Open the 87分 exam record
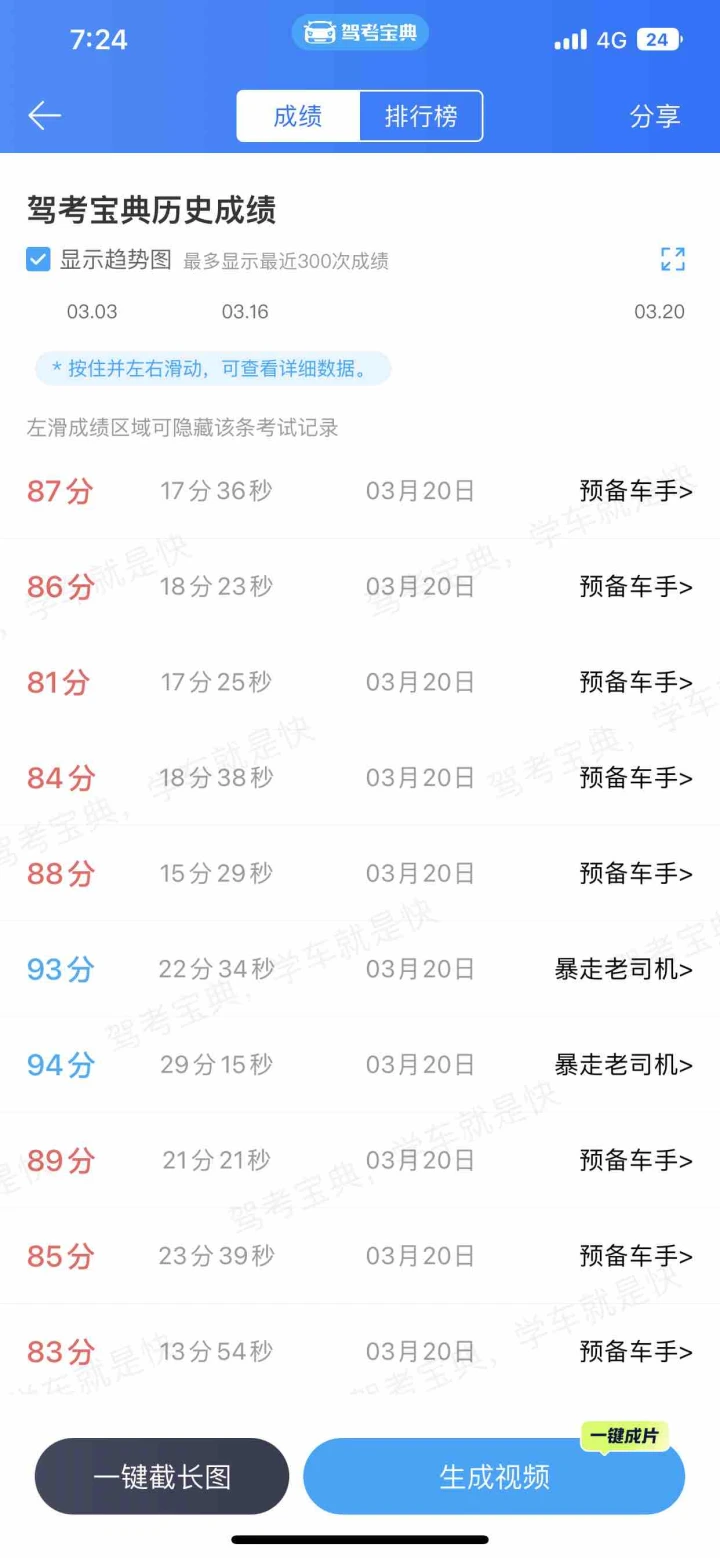 [360, 491]
